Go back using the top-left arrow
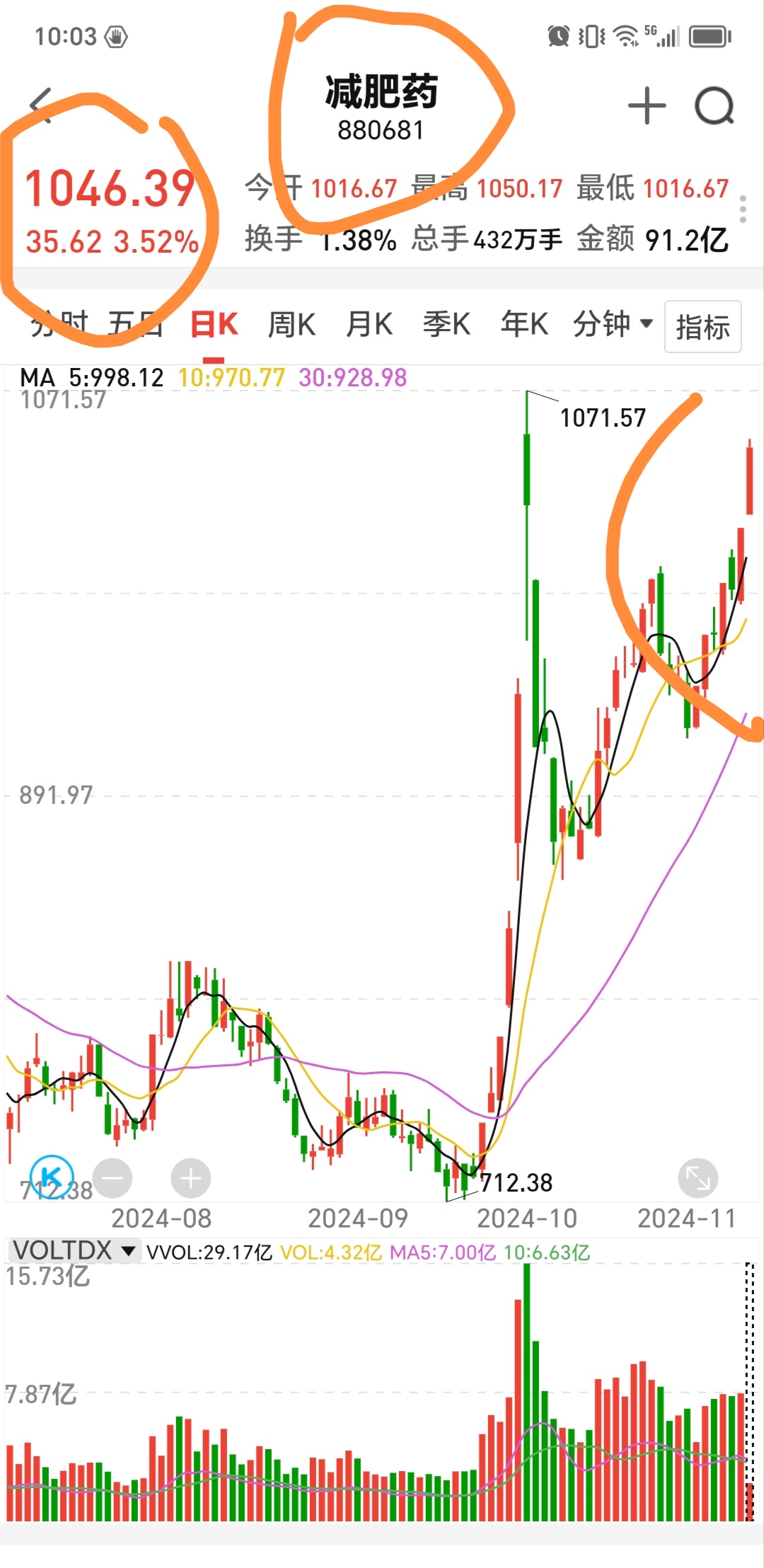This screenshot has height=1568, width=764. pos(41,105)
